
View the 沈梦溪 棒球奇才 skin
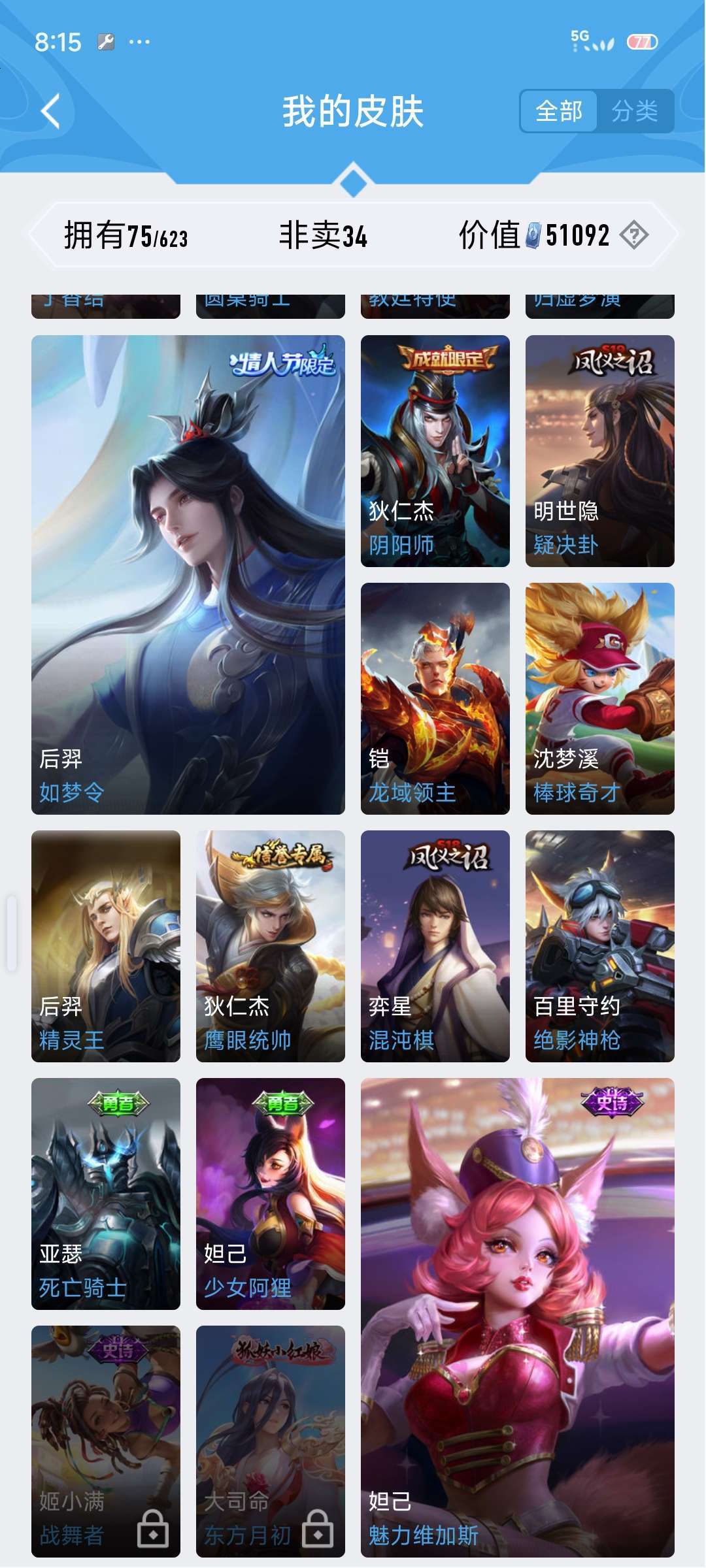[x=600, y=698]
